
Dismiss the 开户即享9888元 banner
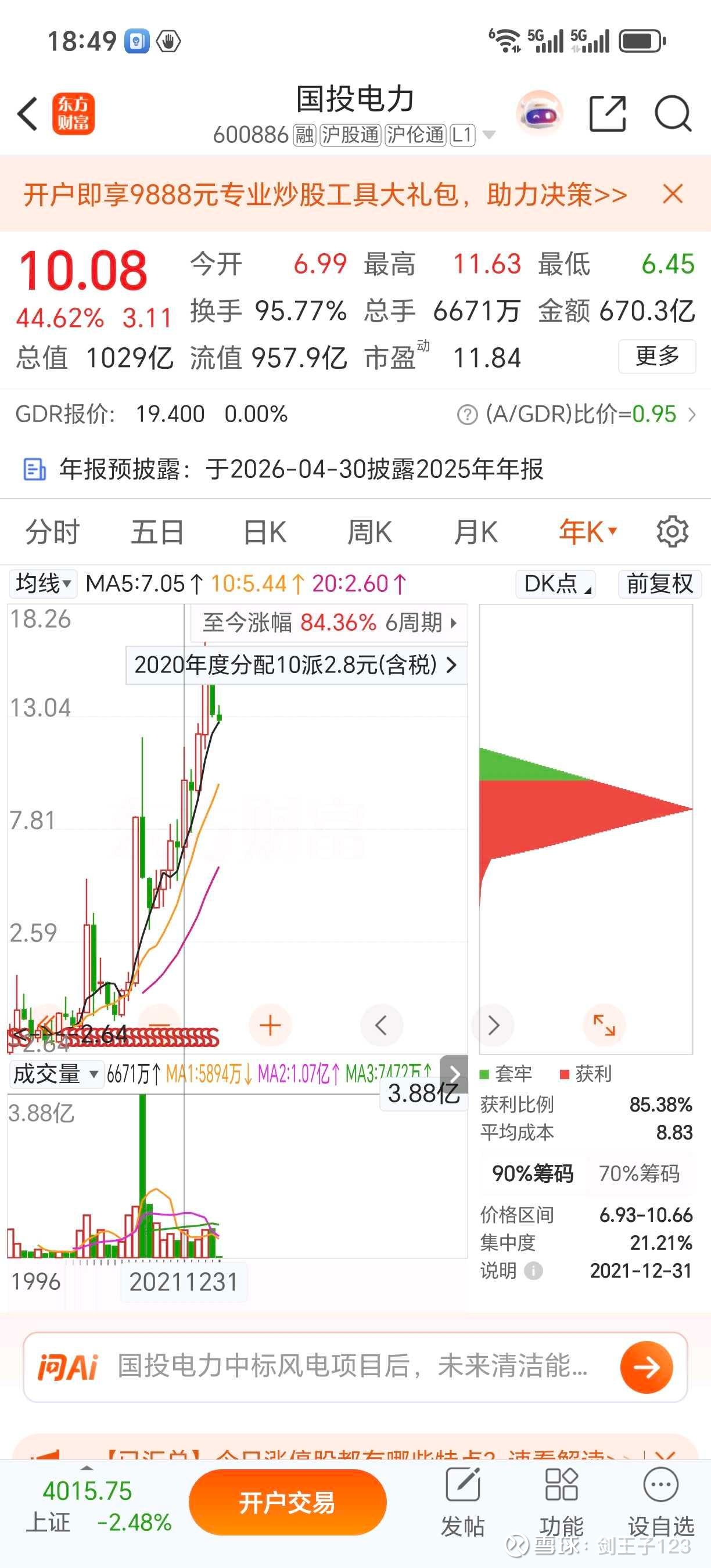point(673,194)
